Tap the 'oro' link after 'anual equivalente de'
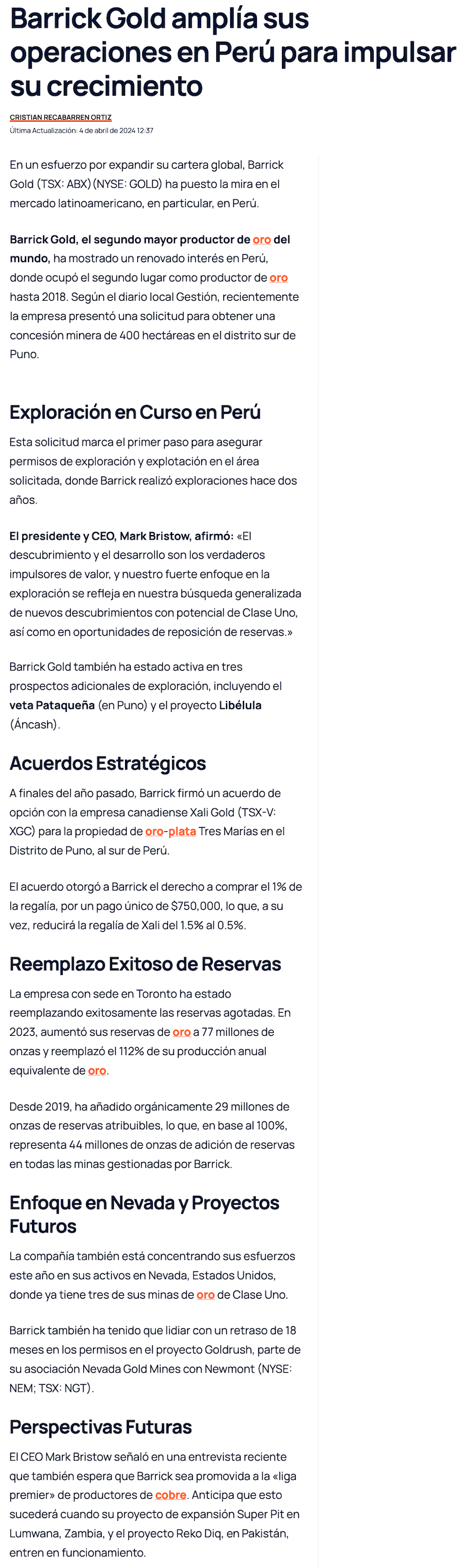The height and width of the screenshot is (1568, 465). 96,1070
